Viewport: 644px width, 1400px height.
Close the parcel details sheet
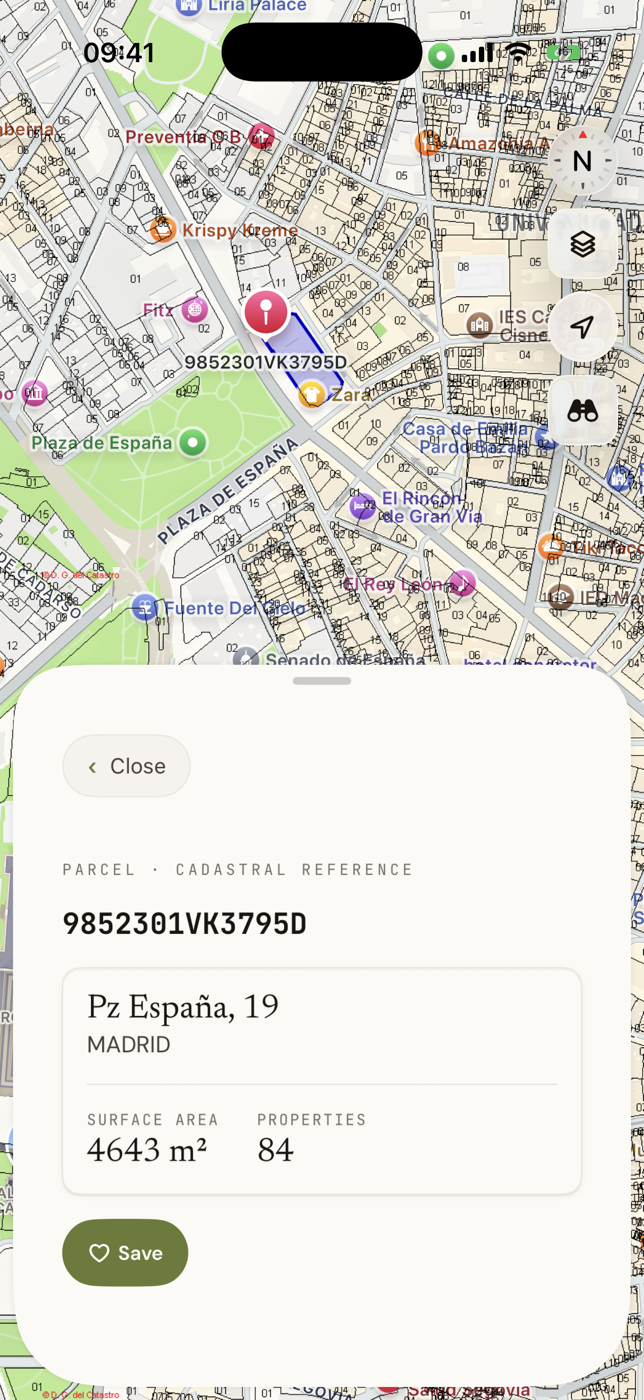coord(126,766)
